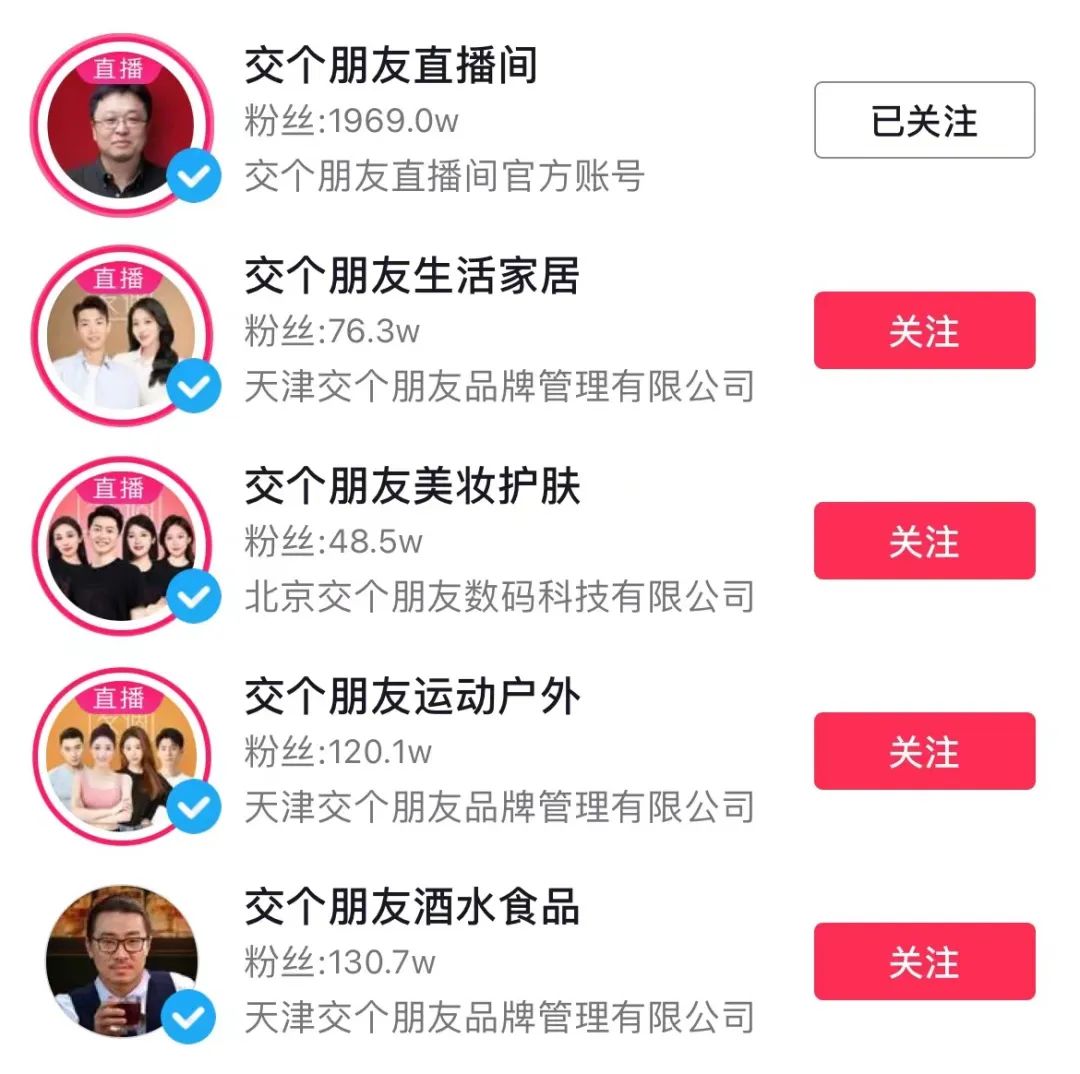
Task: Open the 交个朋友直播间 live avatar
Action: [x=122, y=125]
